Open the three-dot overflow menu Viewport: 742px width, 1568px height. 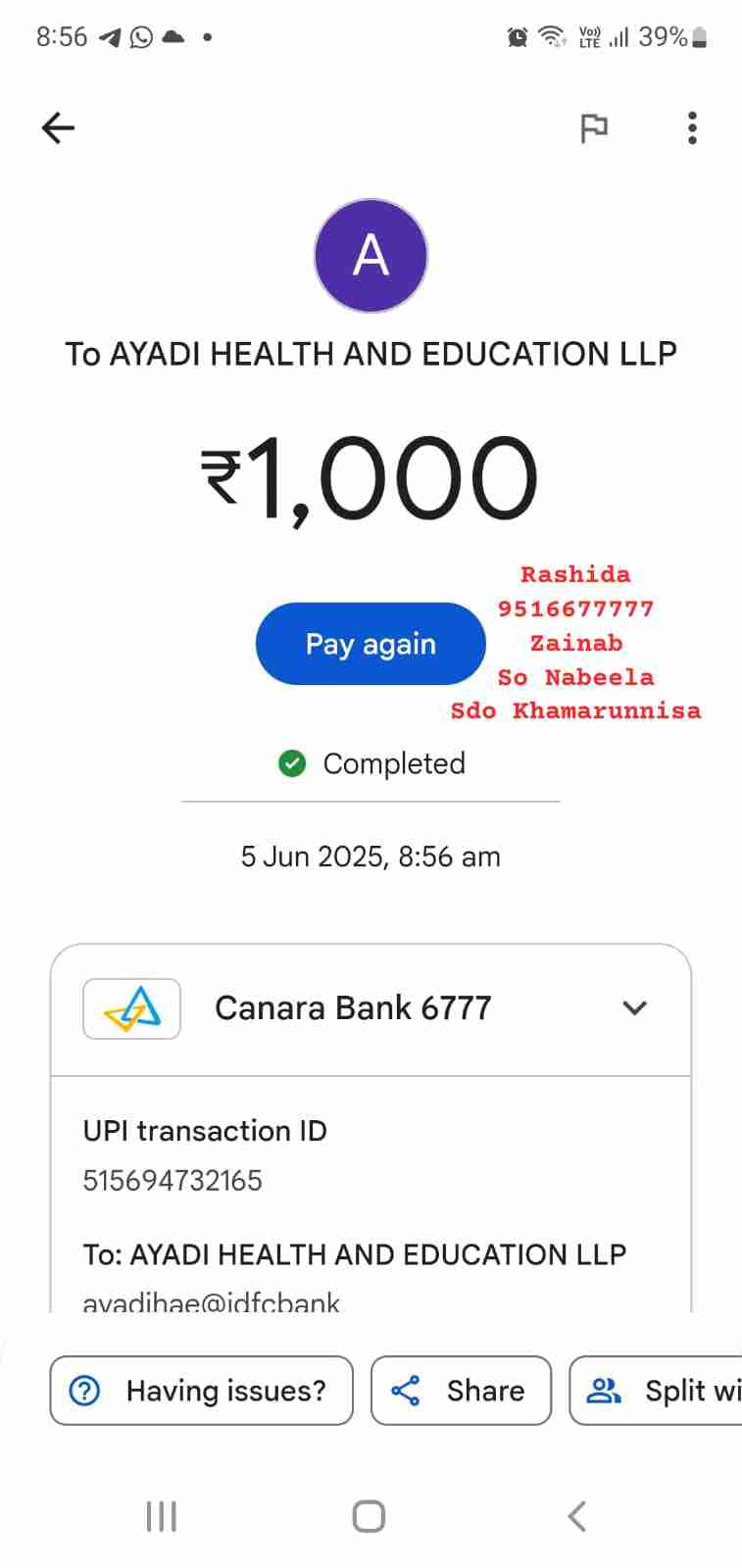tap(692, 127)
